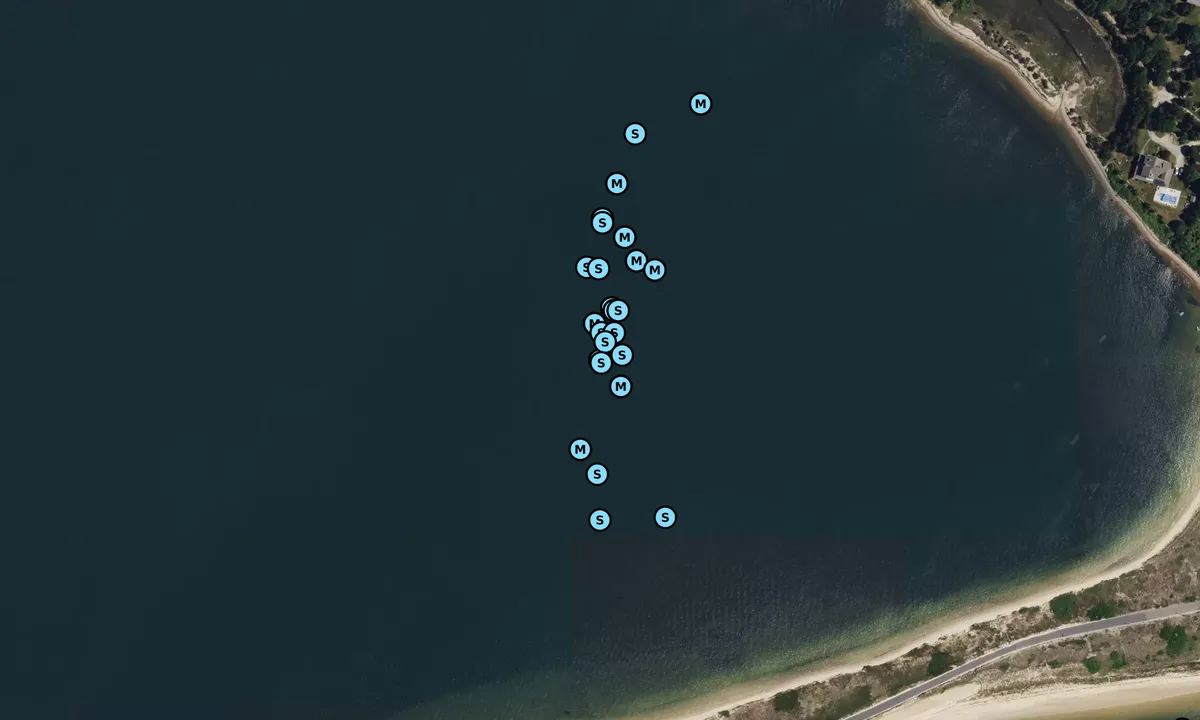Open the southernmost M marker above two S markers

pos(580,450)
